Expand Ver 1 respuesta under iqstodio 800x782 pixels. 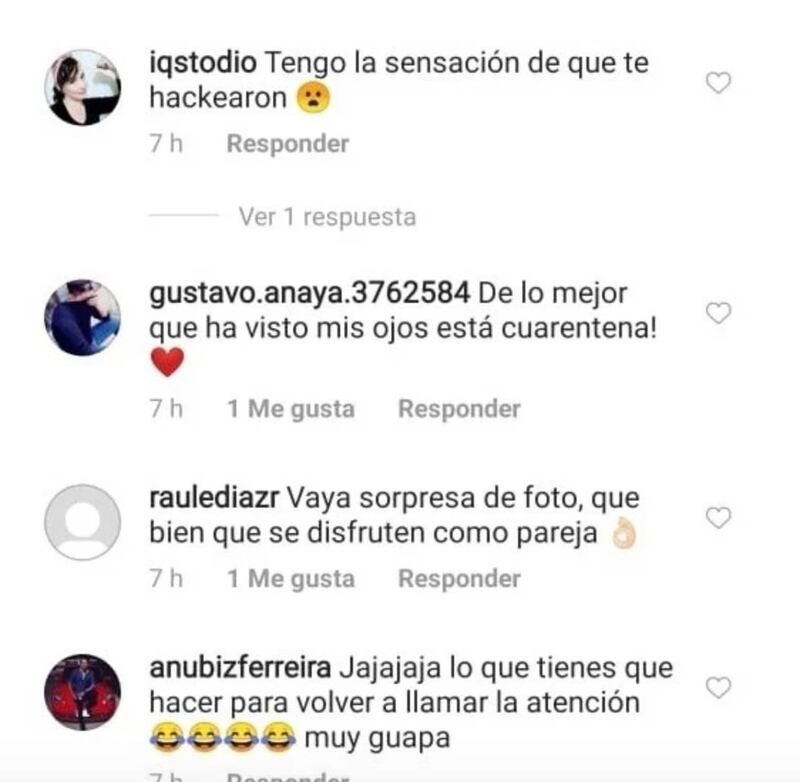[327, 216]
